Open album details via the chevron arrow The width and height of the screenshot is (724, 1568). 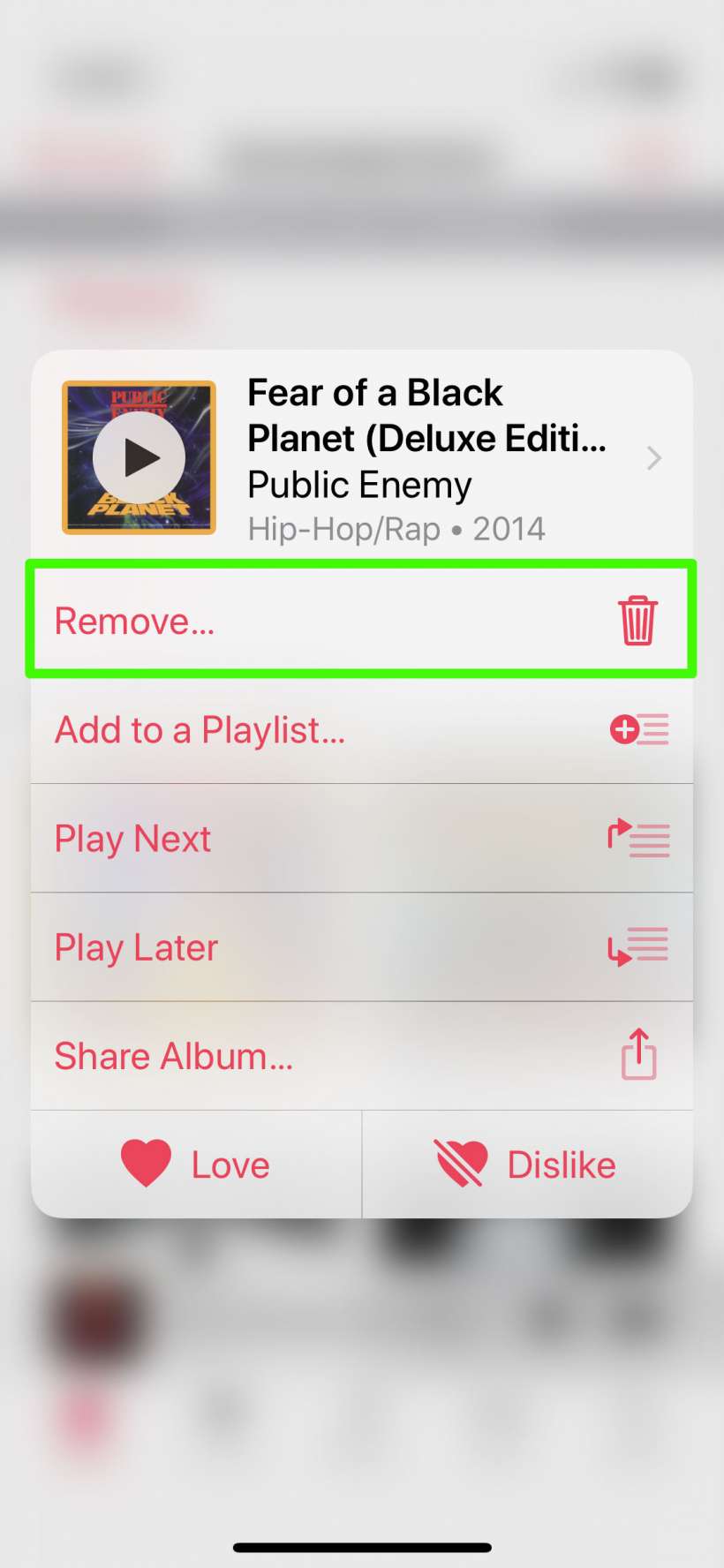click(653, 458)
